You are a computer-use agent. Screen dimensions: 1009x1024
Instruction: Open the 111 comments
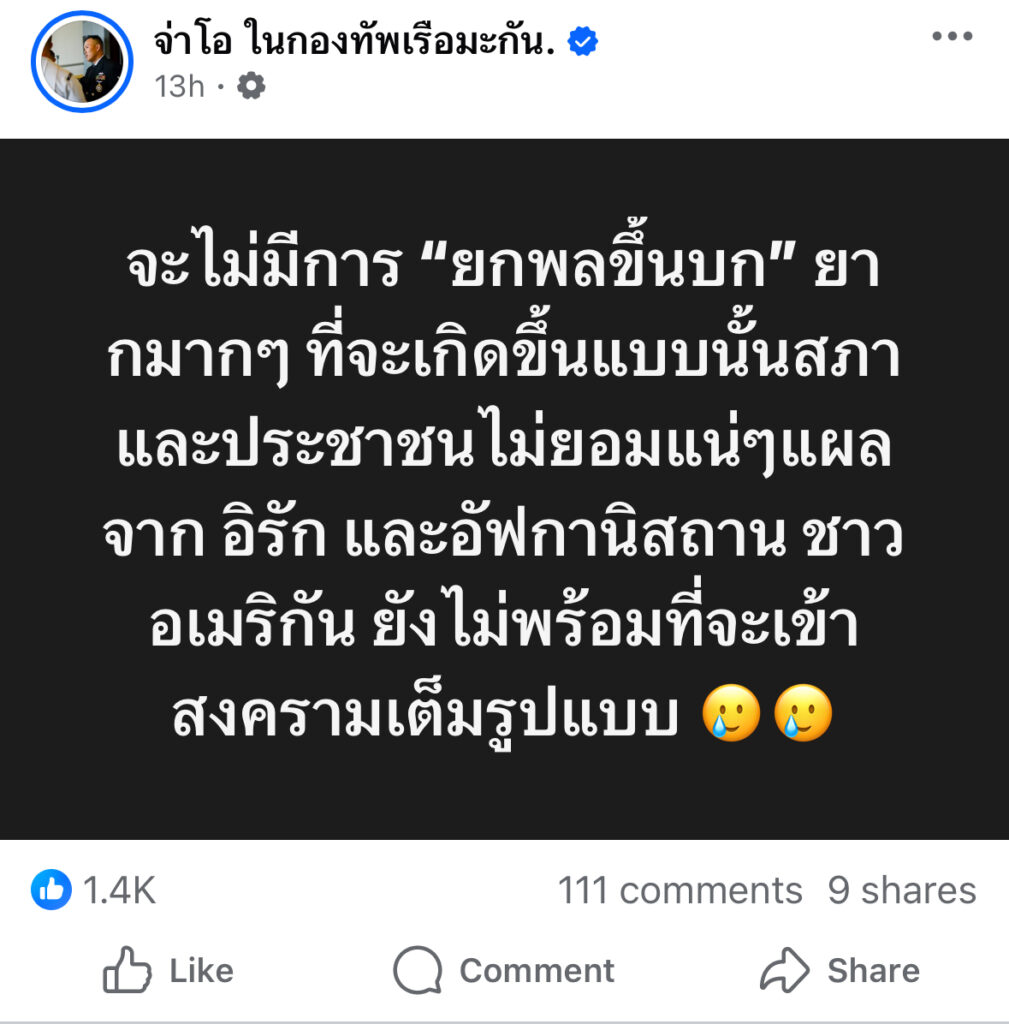tap(680, 890)
